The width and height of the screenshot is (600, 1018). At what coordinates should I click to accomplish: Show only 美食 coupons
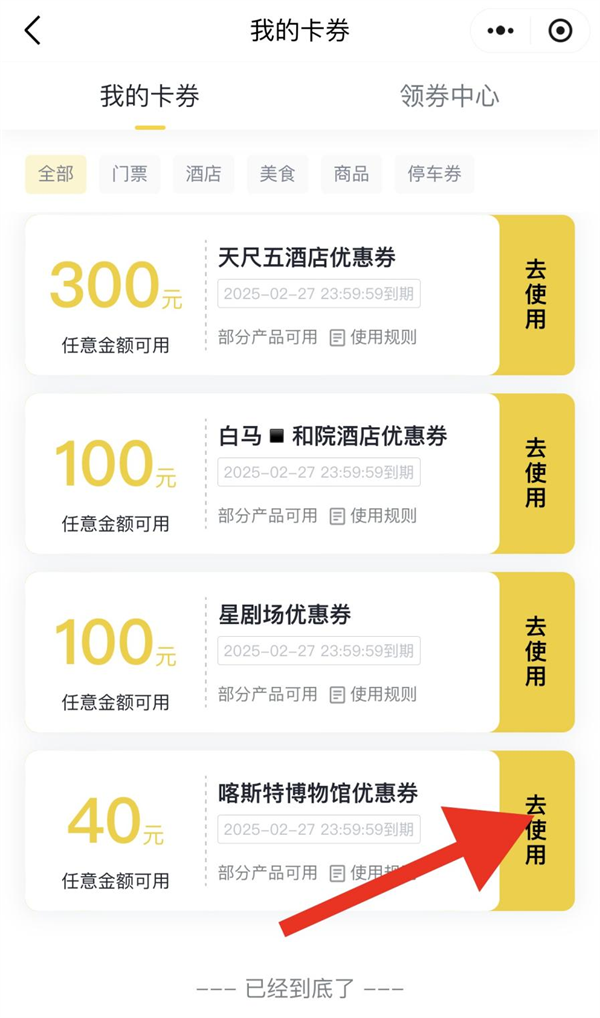pos(277,174)
